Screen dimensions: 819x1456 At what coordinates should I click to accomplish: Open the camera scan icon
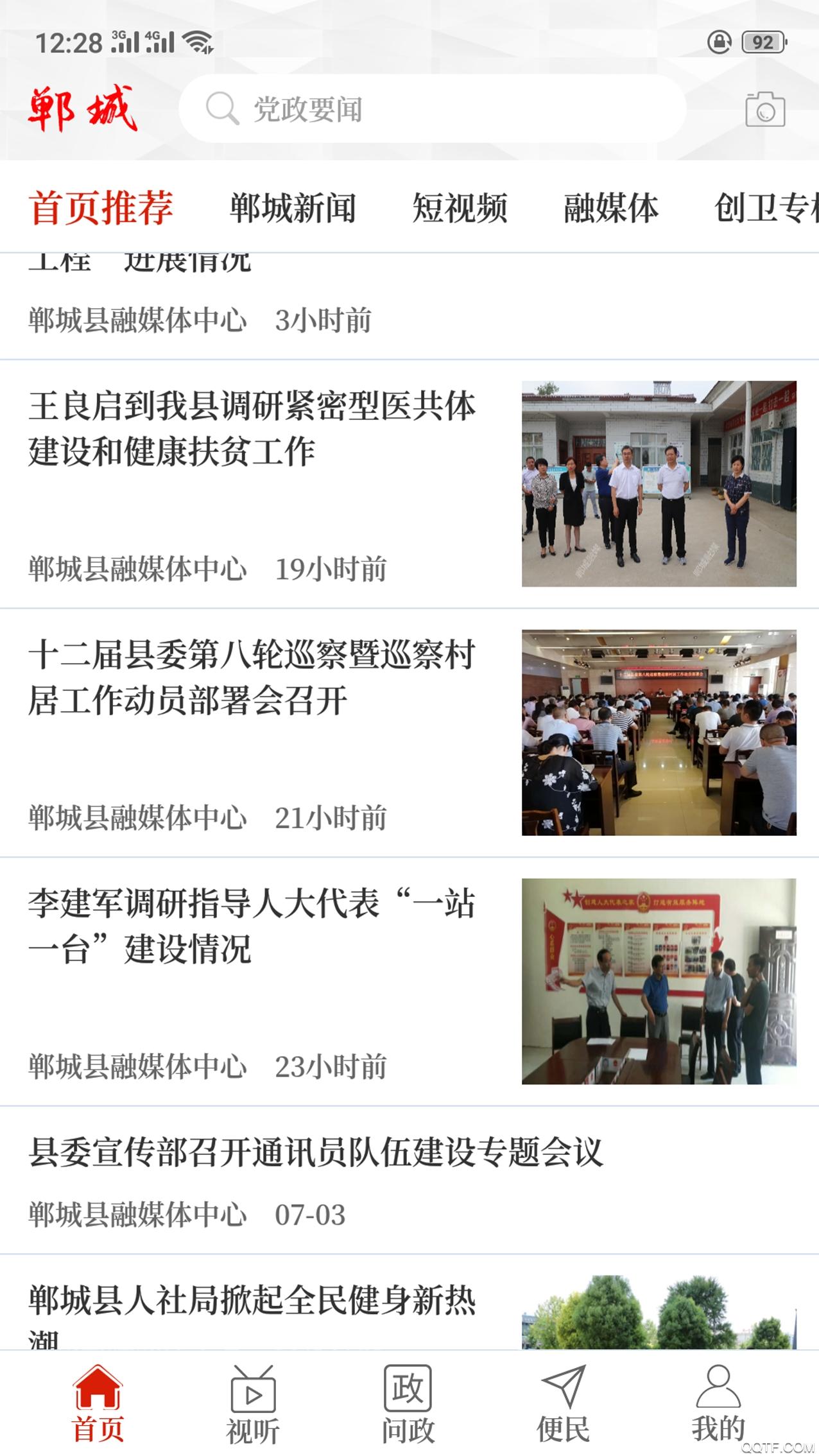click(764, 109)
